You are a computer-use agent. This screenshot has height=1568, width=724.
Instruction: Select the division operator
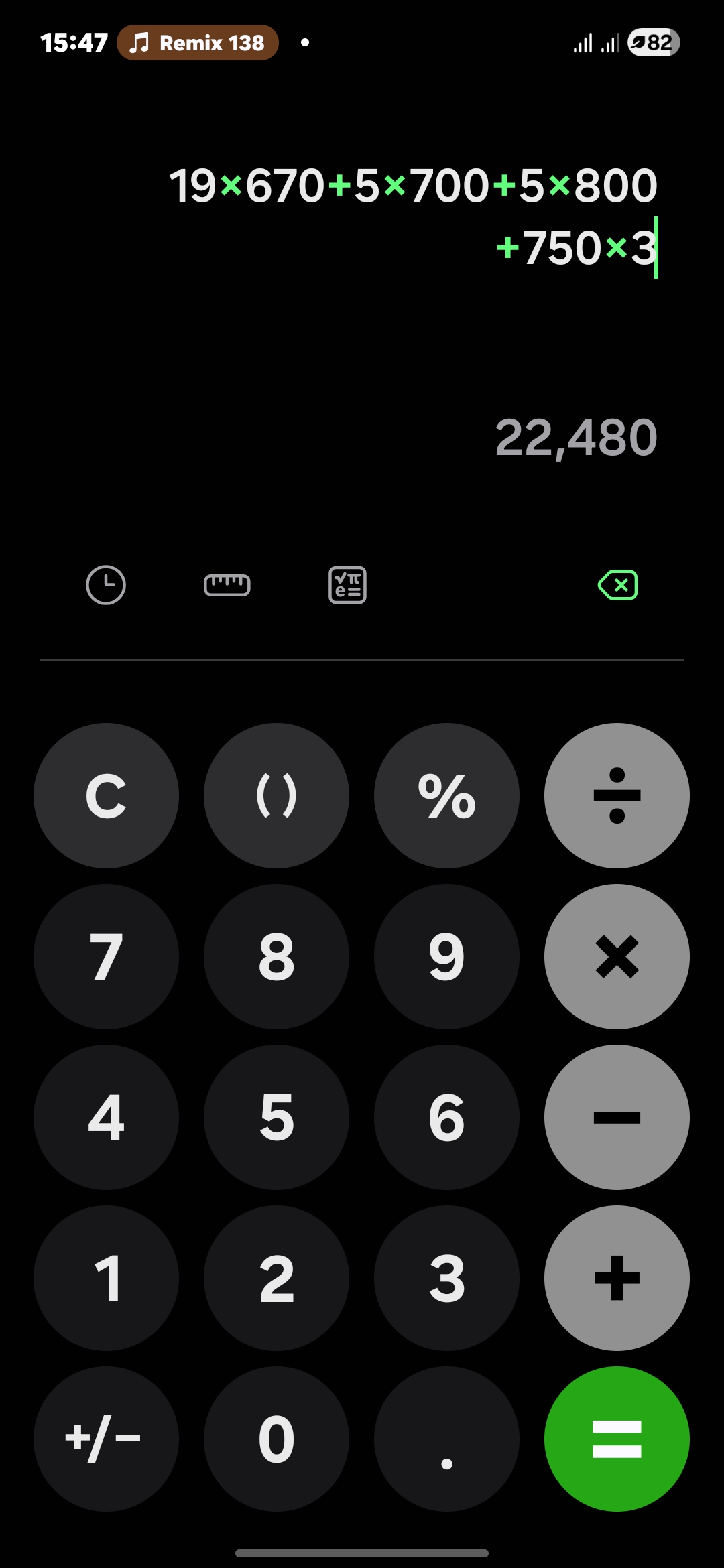click(x=617, y=795)
